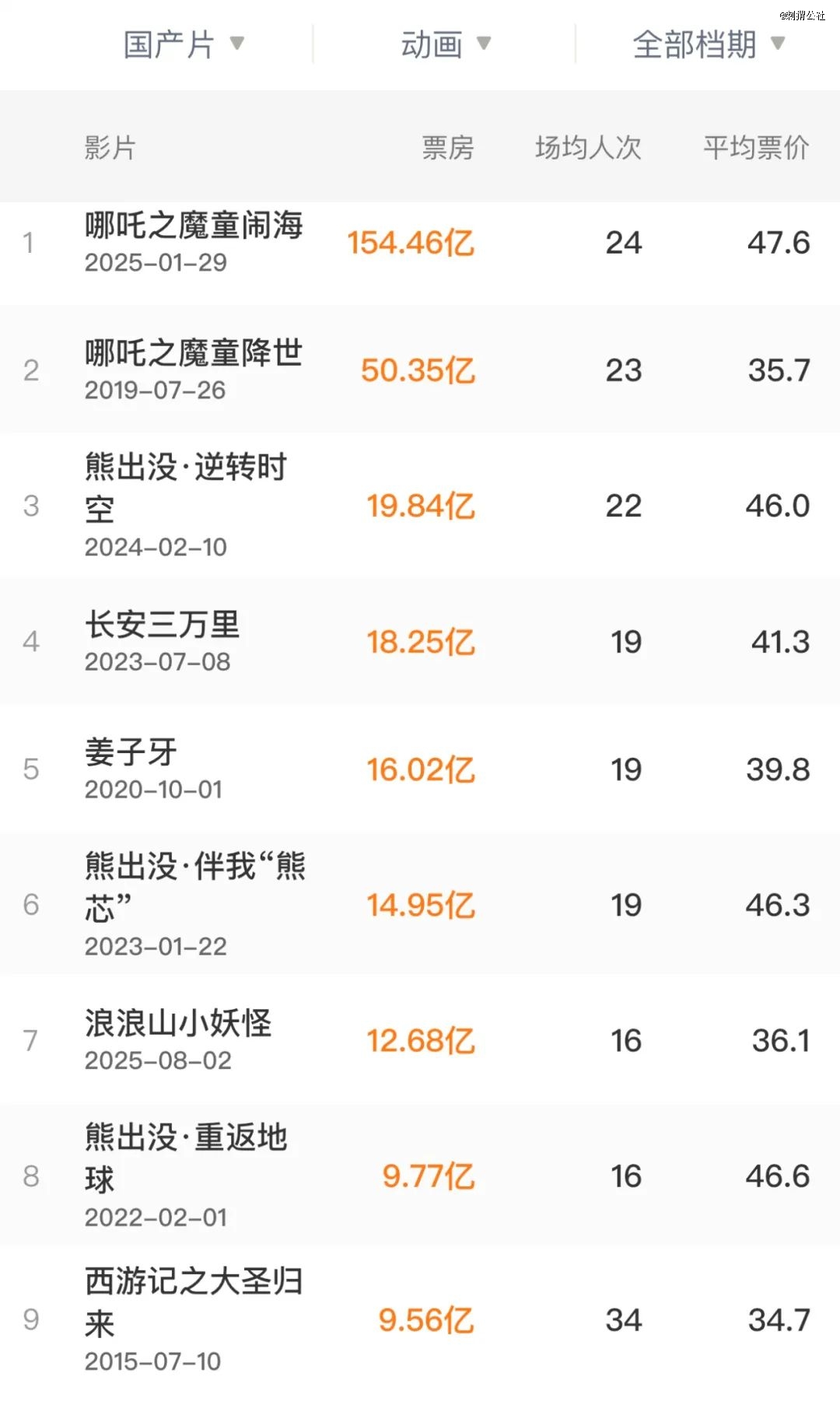View 浪浪山小妖怪 details
The image size is (840, 1405).
click(x=178, y=1025)
